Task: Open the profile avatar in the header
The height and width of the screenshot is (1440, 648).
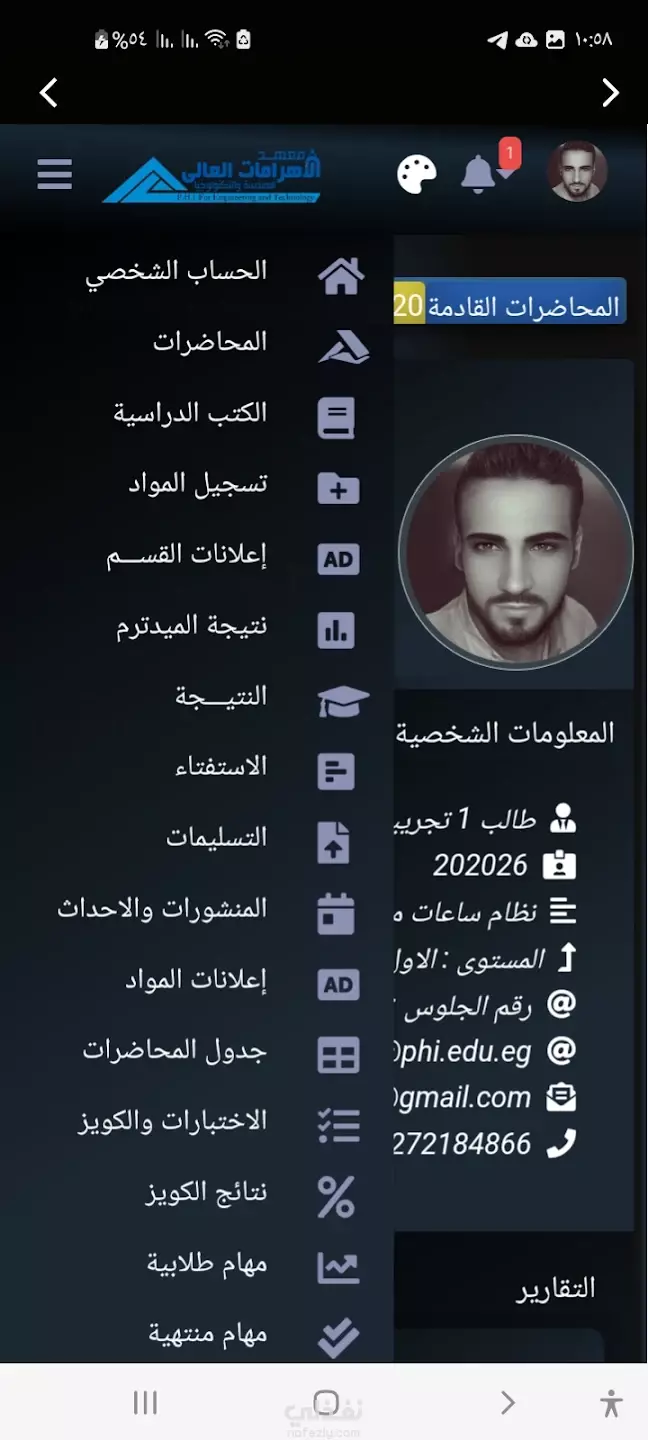Action: click(578, 171)
